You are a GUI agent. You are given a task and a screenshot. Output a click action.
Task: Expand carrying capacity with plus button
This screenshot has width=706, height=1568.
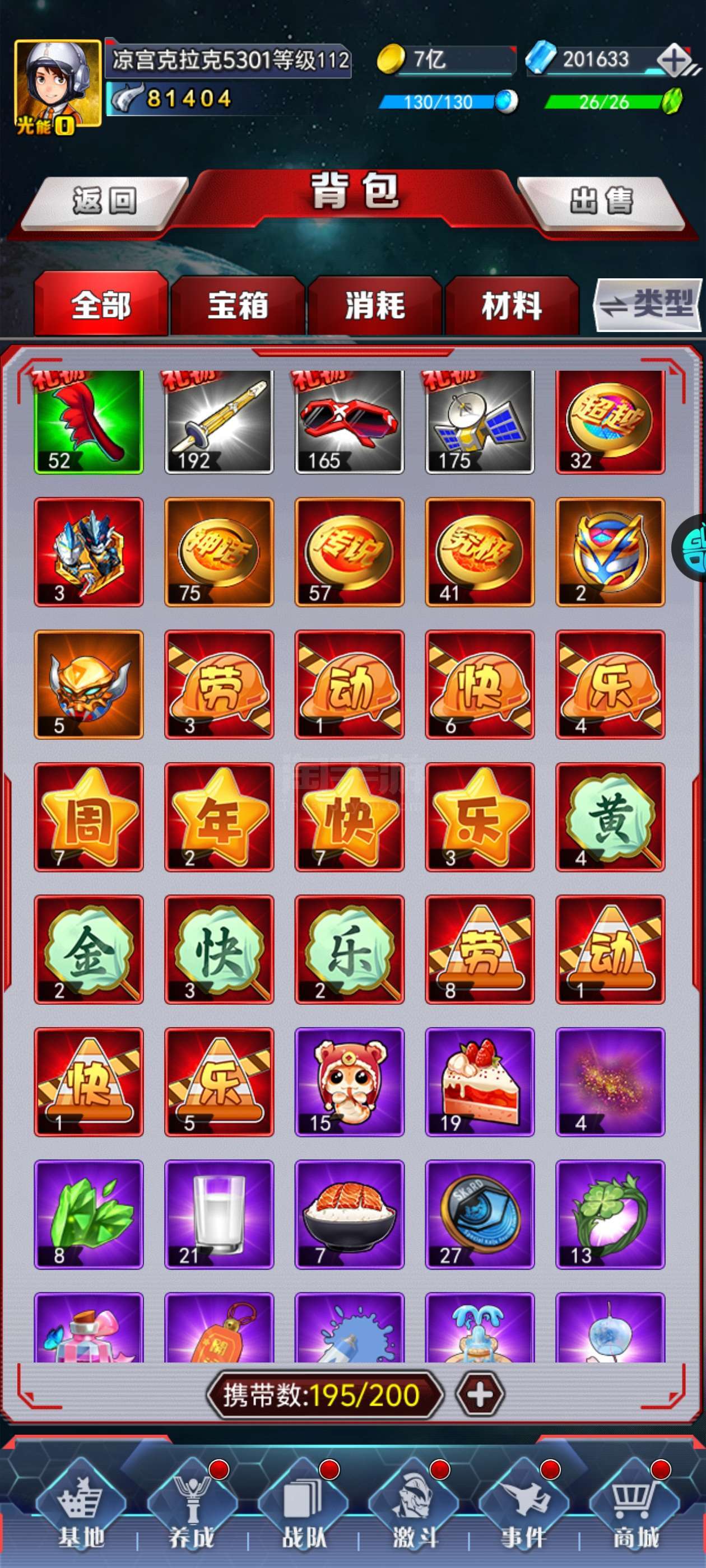point(481,1394)
